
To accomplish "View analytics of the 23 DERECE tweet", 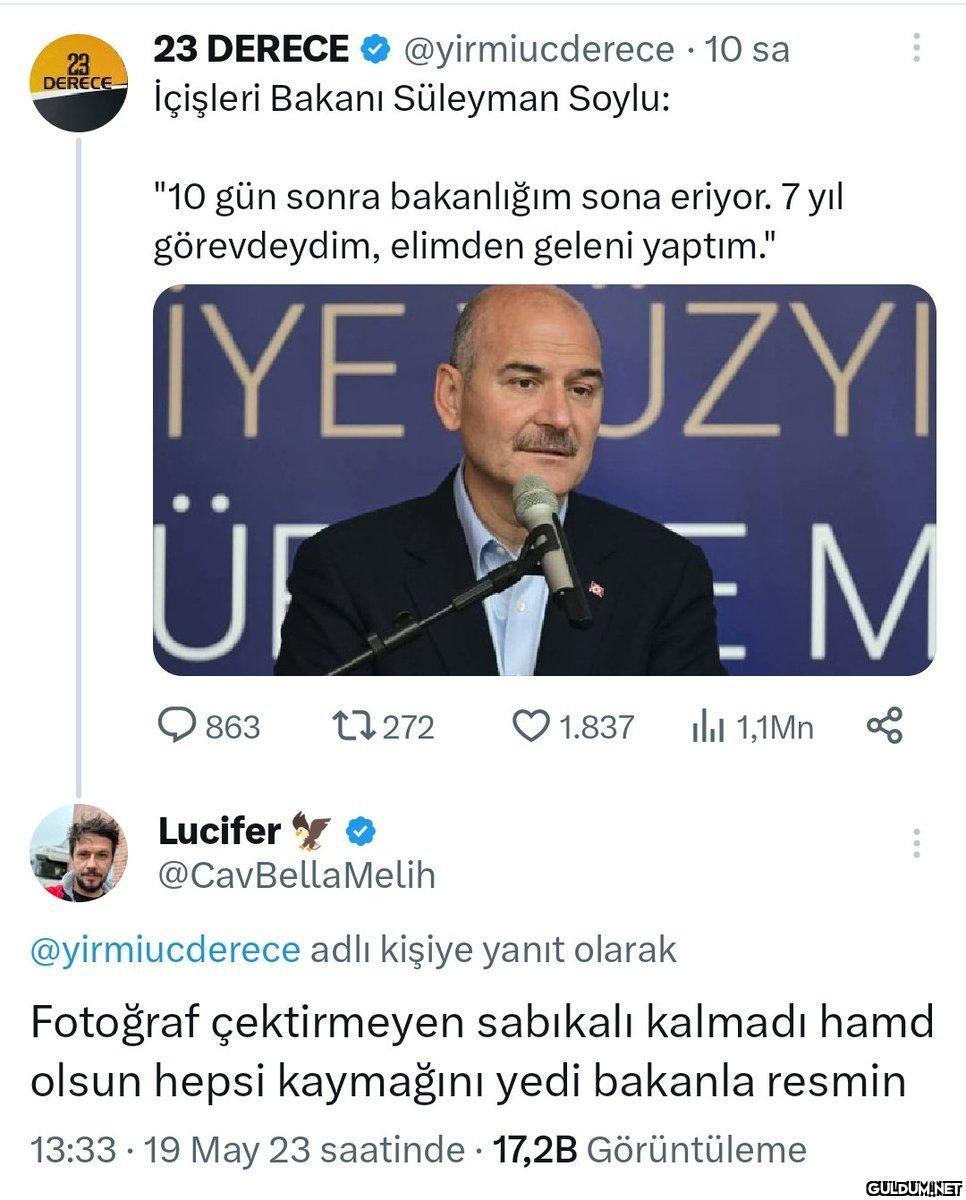I will click(707, 727).
